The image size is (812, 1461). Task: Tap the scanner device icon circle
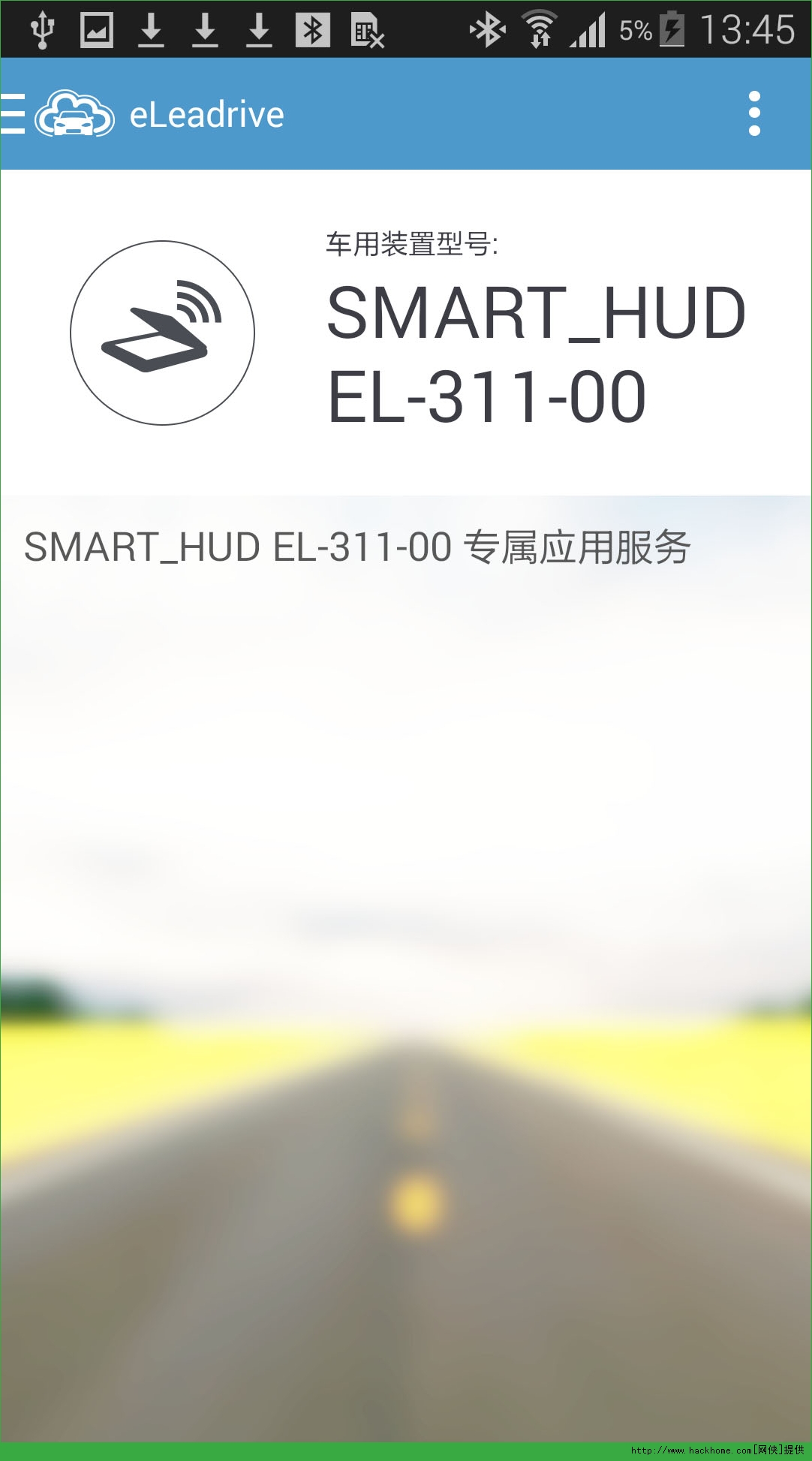coord(162,333)
